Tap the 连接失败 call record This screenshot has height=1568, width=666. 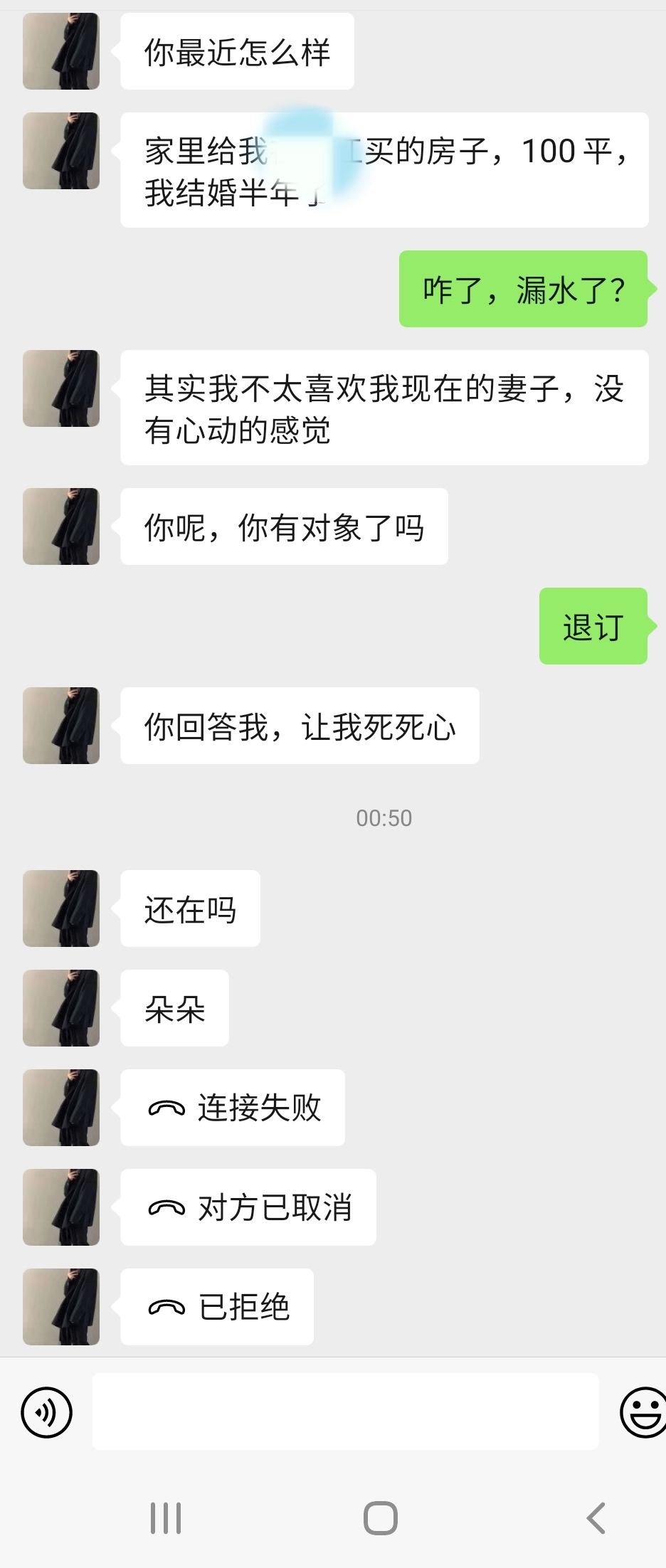[233, 1108]
